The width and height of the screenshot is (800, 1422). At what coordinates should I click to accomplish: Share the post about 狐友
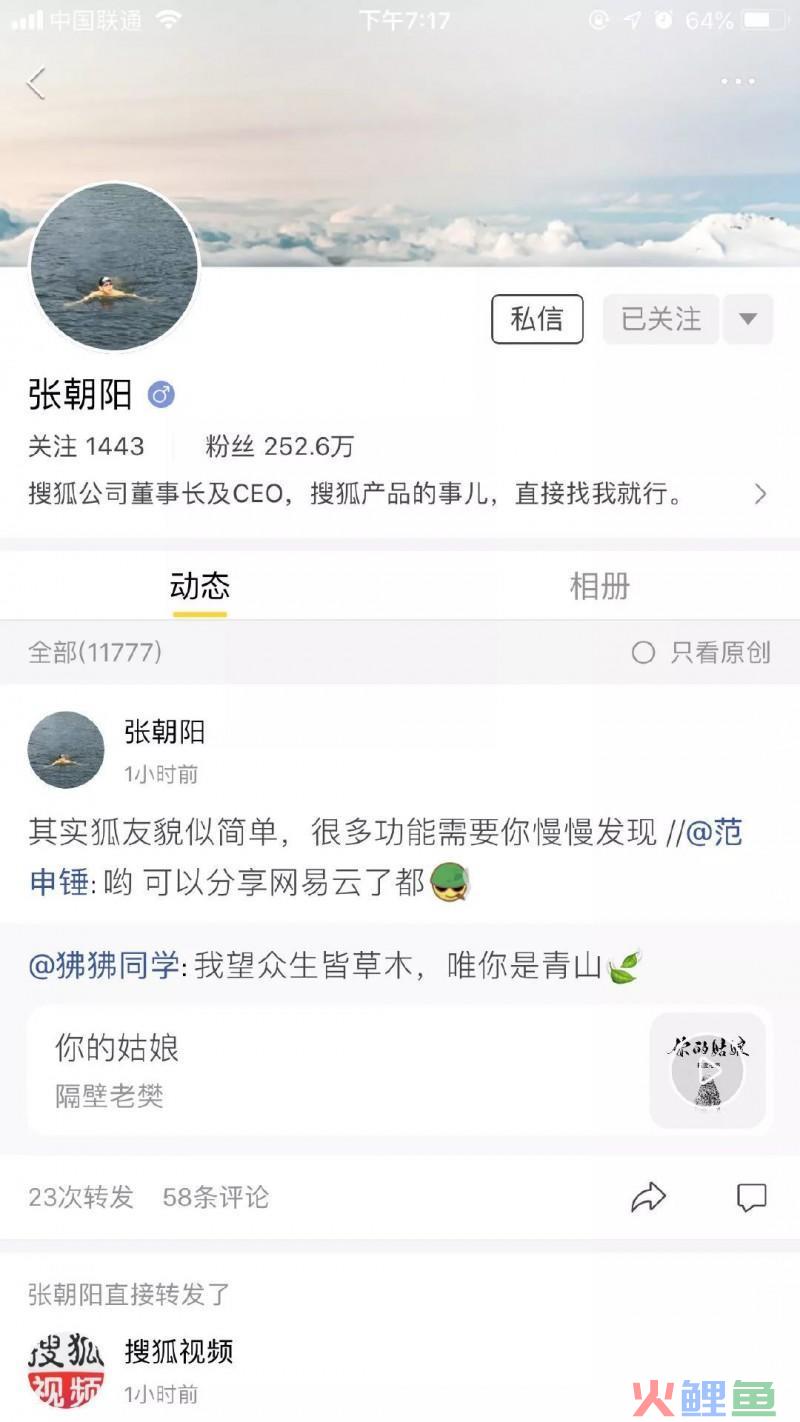tap(649, 1197)
